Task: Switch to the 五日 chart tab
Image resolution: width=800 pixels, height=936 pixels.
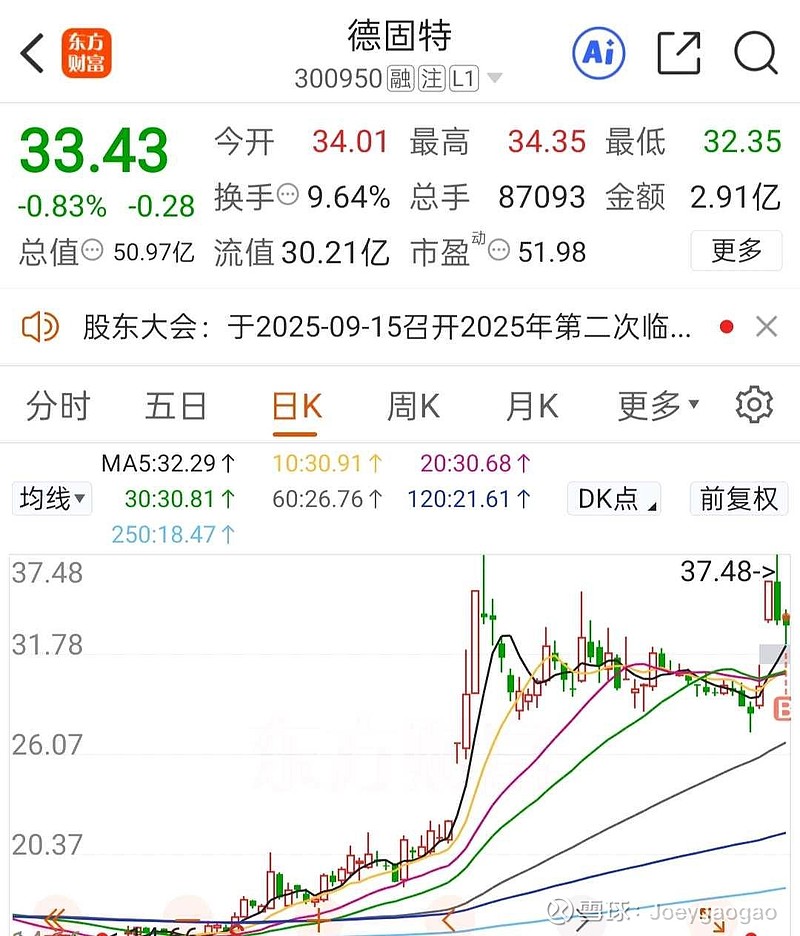Action: pyautogui.click(x=175, y=406)
